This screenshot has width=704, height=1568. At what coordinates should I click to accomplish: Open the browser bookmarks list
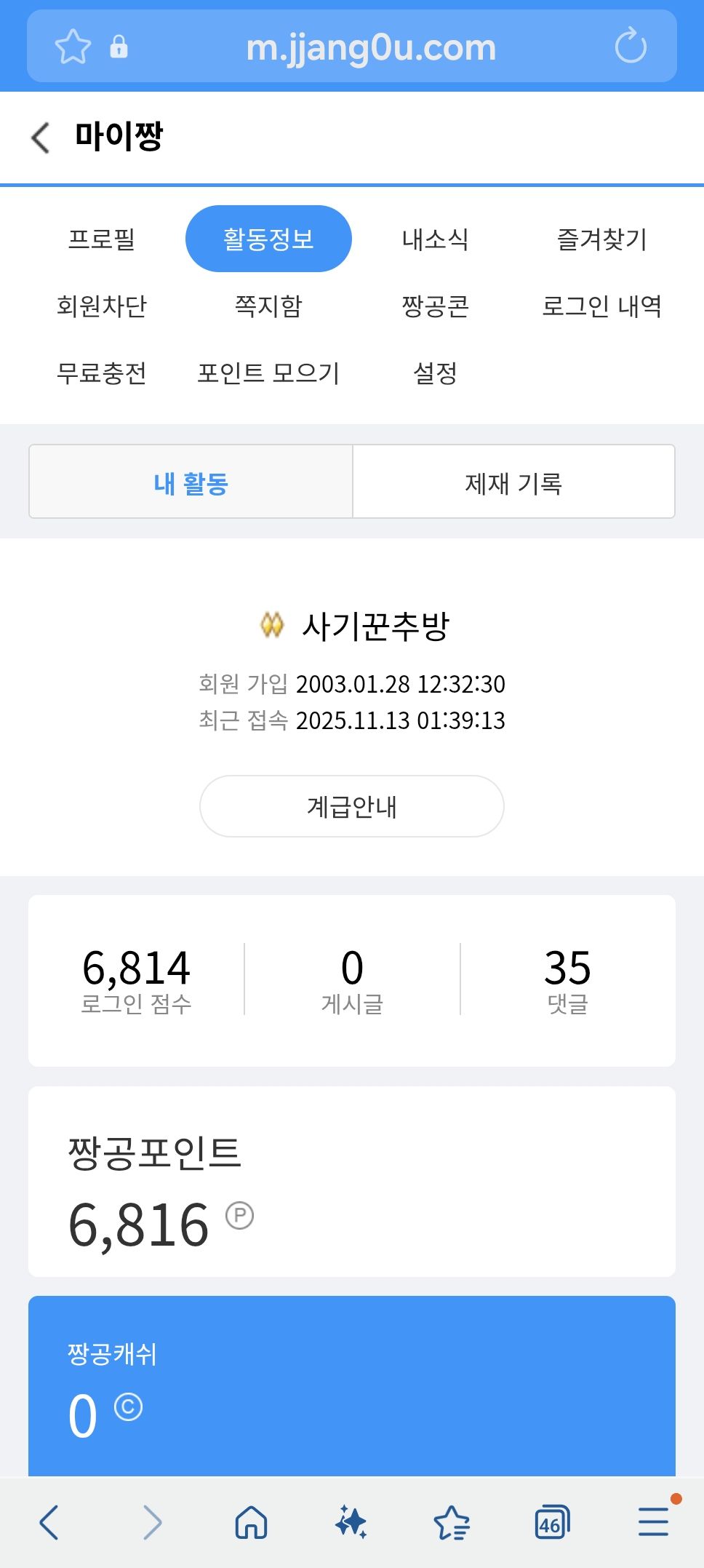click(452, 1522)
